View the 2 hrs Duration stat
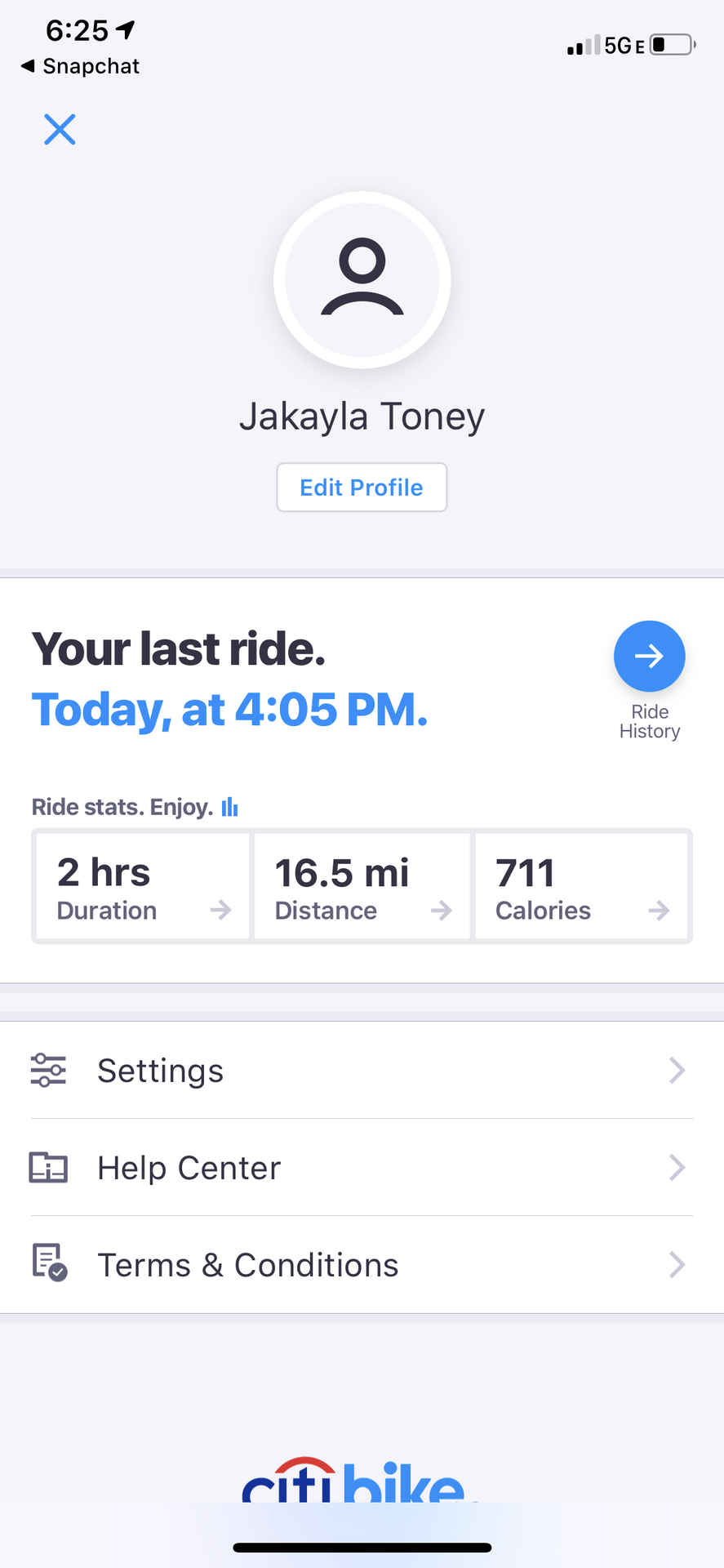The image size is (724, 1568). click(x=144, y=886)
